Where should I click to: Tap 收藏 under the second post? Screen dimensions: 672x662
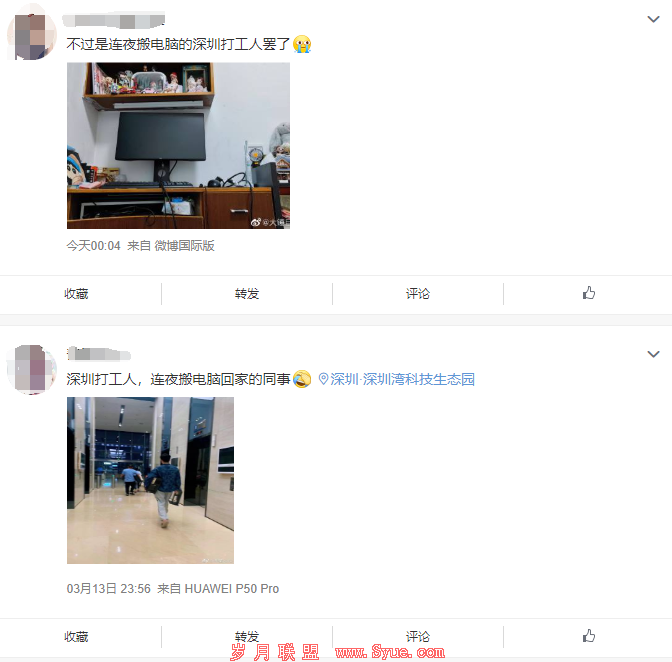76,636
